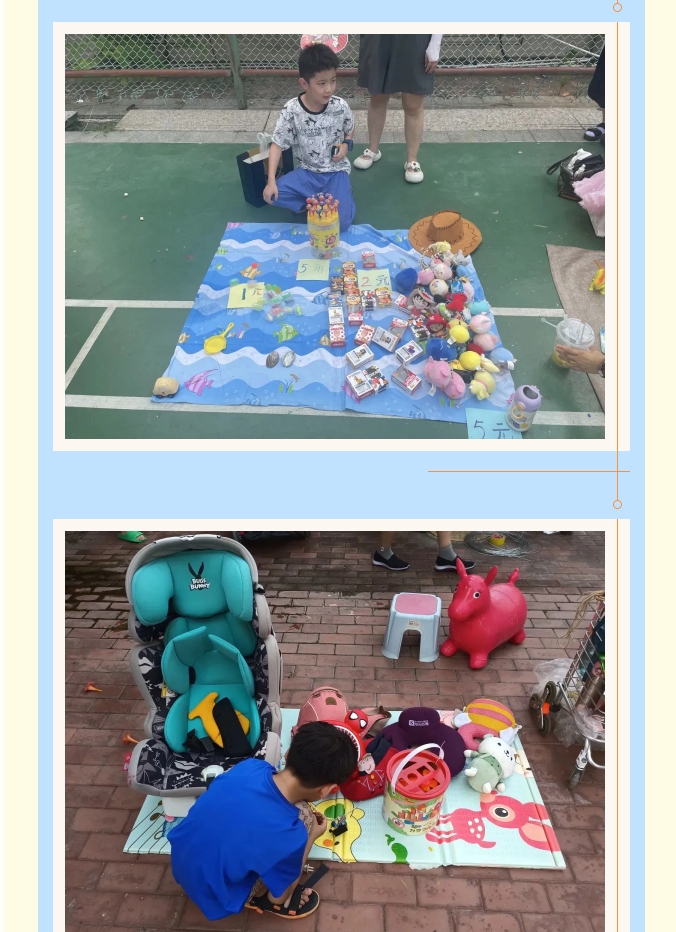The image size is (676, 932).
Task: Open the photo of boy's blue-blanket toy stall
Action: (x=334, y=237)
